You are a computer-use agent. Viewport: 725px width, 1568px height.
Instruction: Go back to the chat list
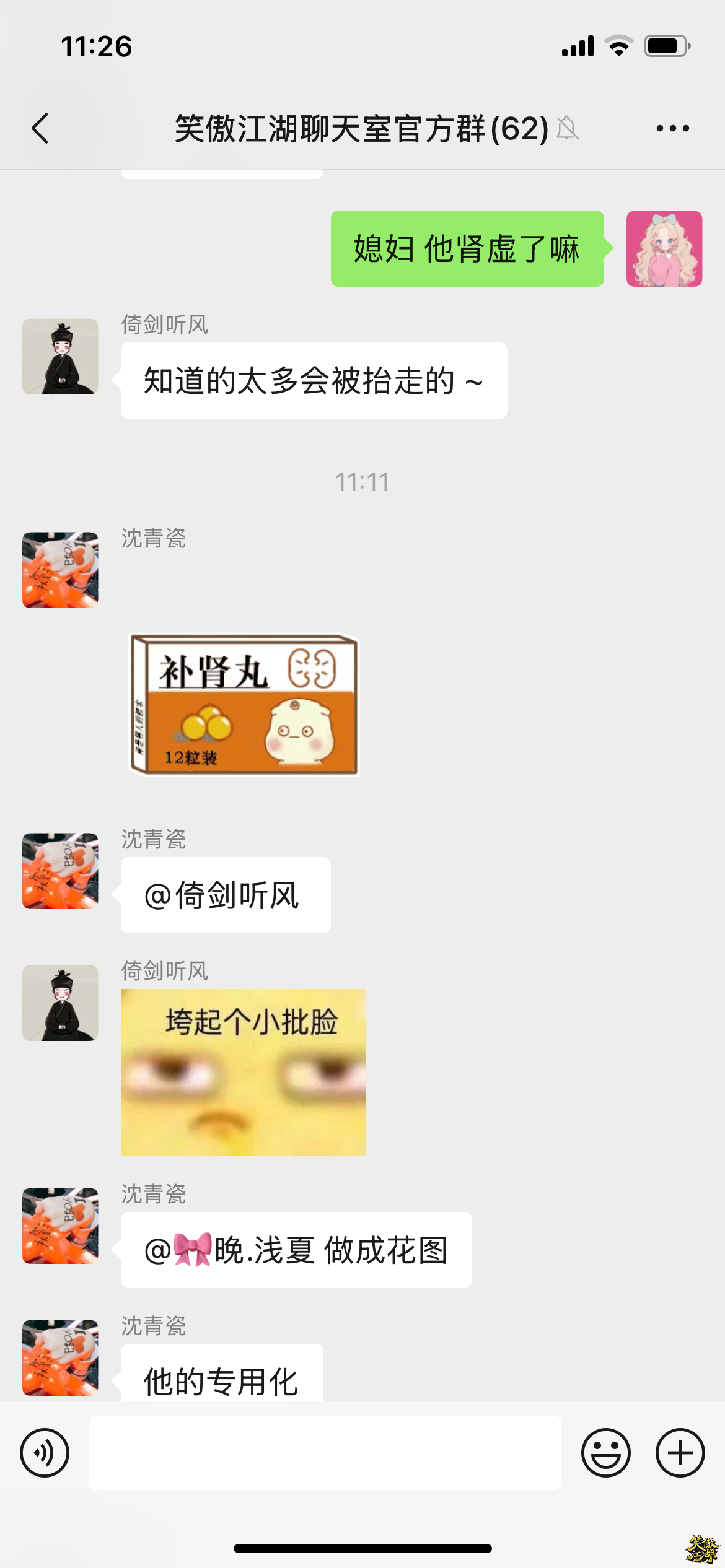click(x=40, y=129)
